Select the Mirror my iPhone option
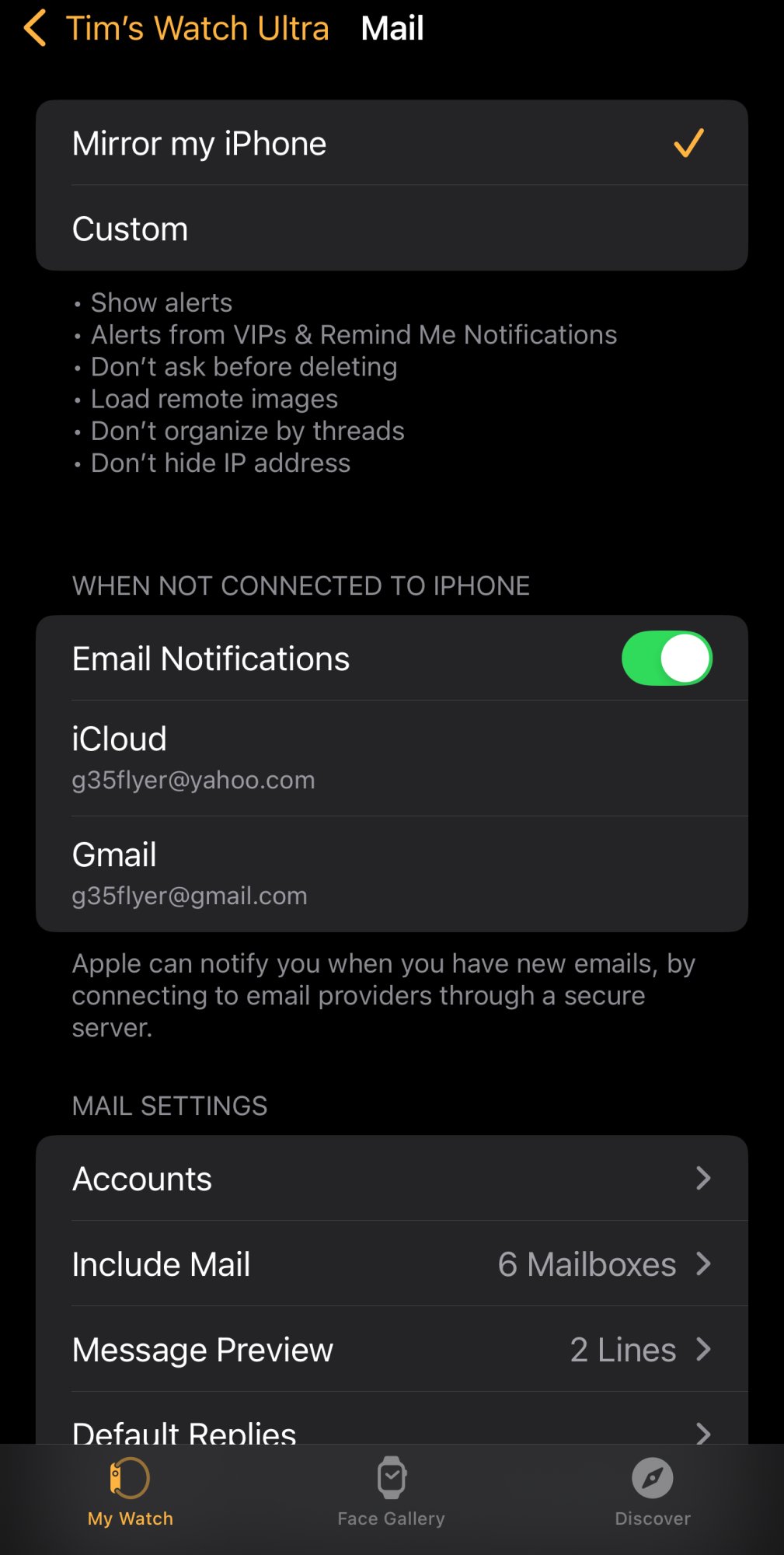Viewport: 784px width, 1555px height. (392, 144)
